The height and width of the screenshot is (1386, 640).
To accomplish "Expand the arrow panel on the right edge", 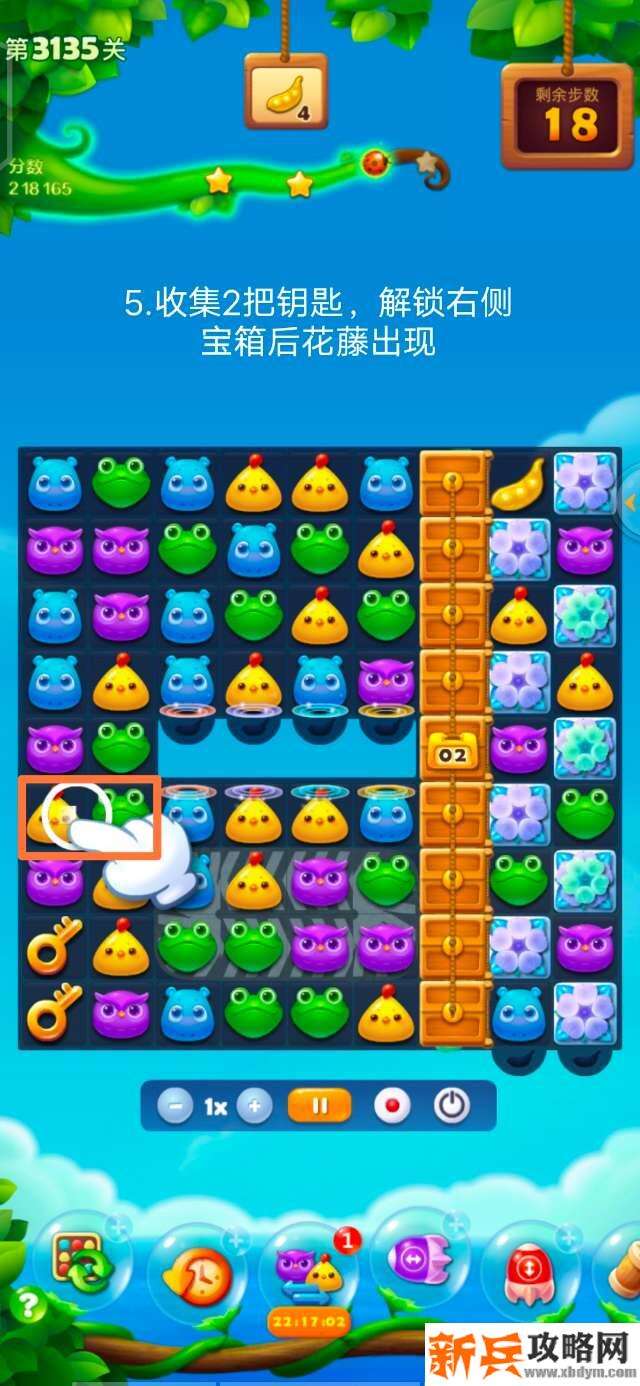I will (x=631, y=500).
